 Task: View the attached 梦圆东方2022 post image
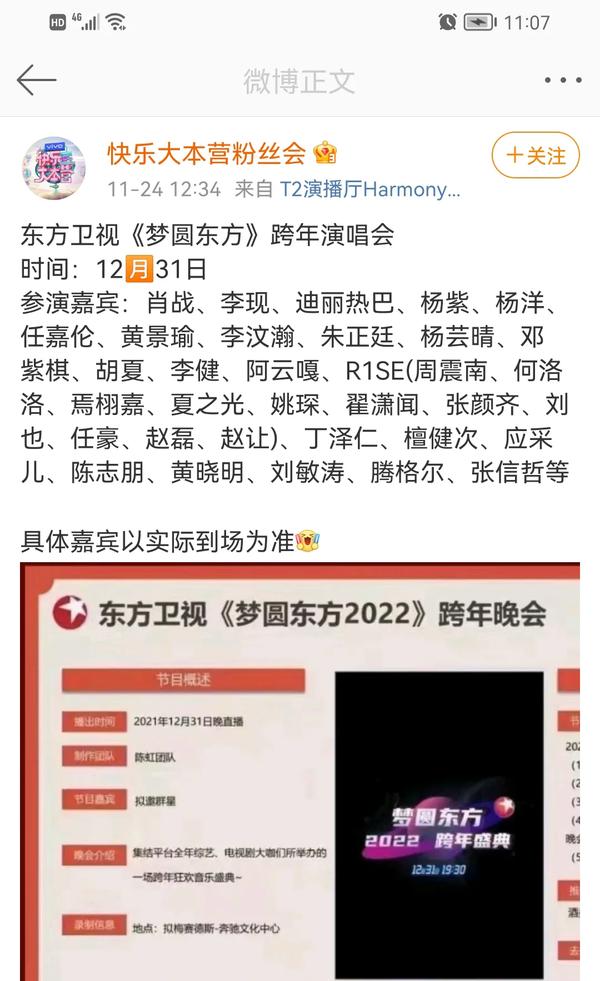coord(300,772)
